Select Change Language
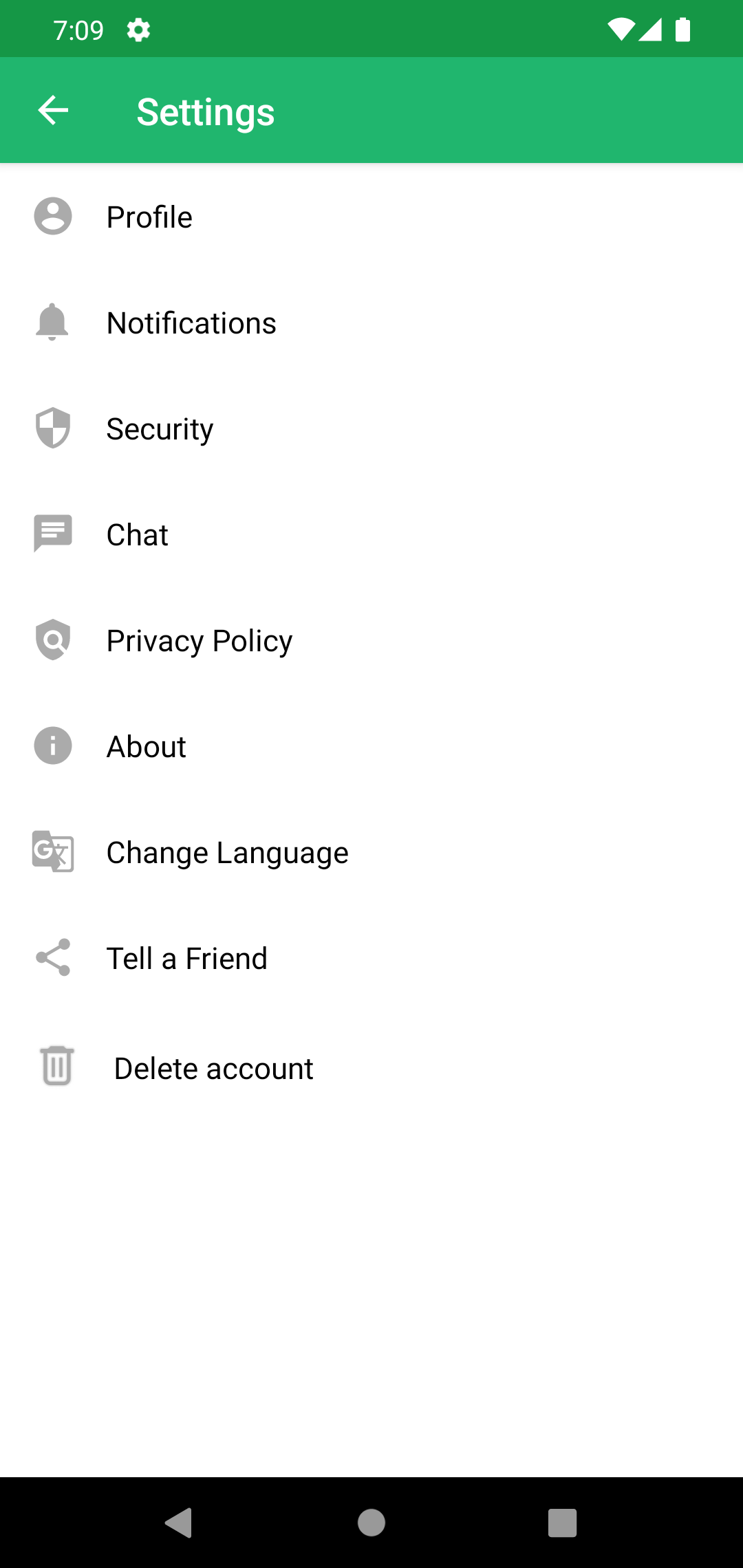This screenshot has width=743, height=1568. coord(371,852)
